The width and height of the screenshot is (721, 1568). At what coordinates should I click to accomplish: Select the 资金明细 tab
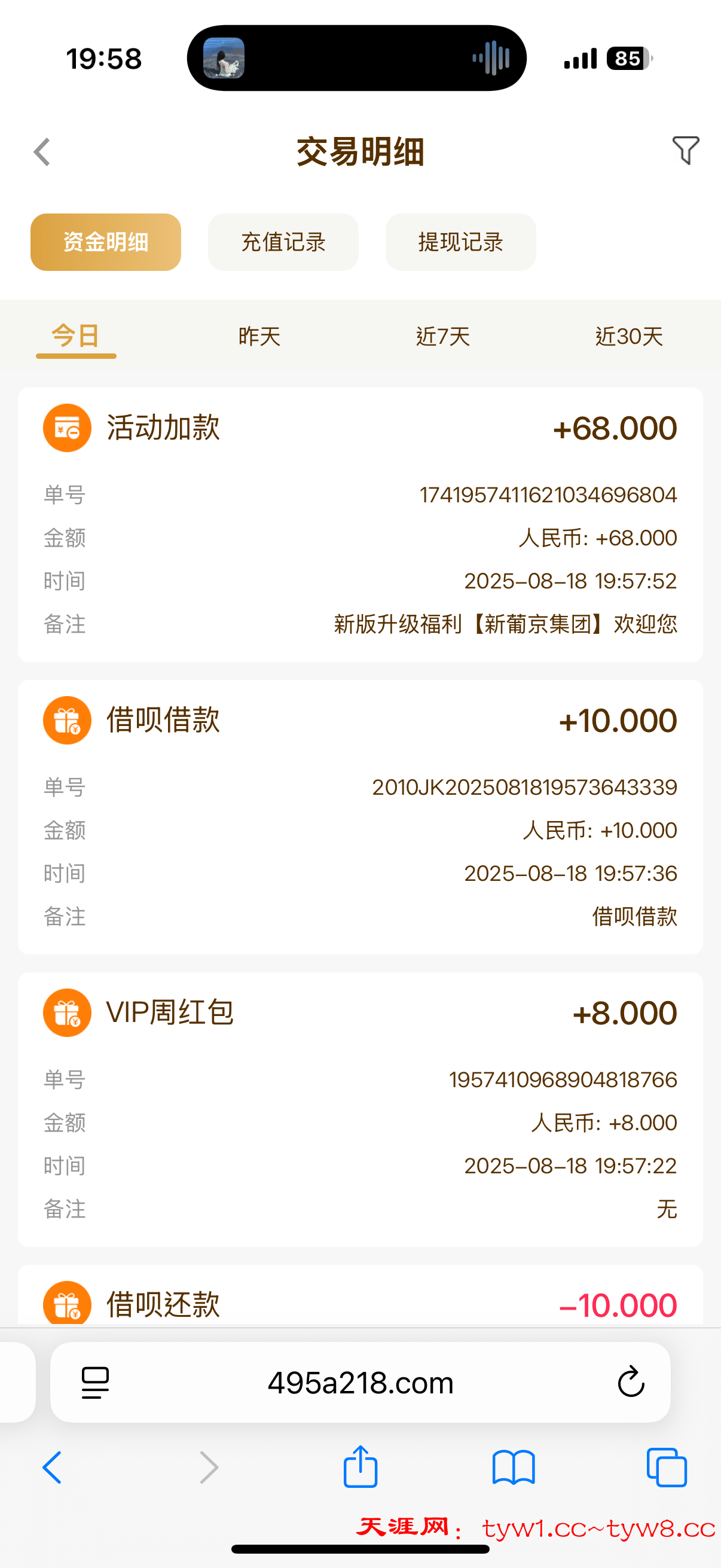pyautogui.click(x=106, y=242)
